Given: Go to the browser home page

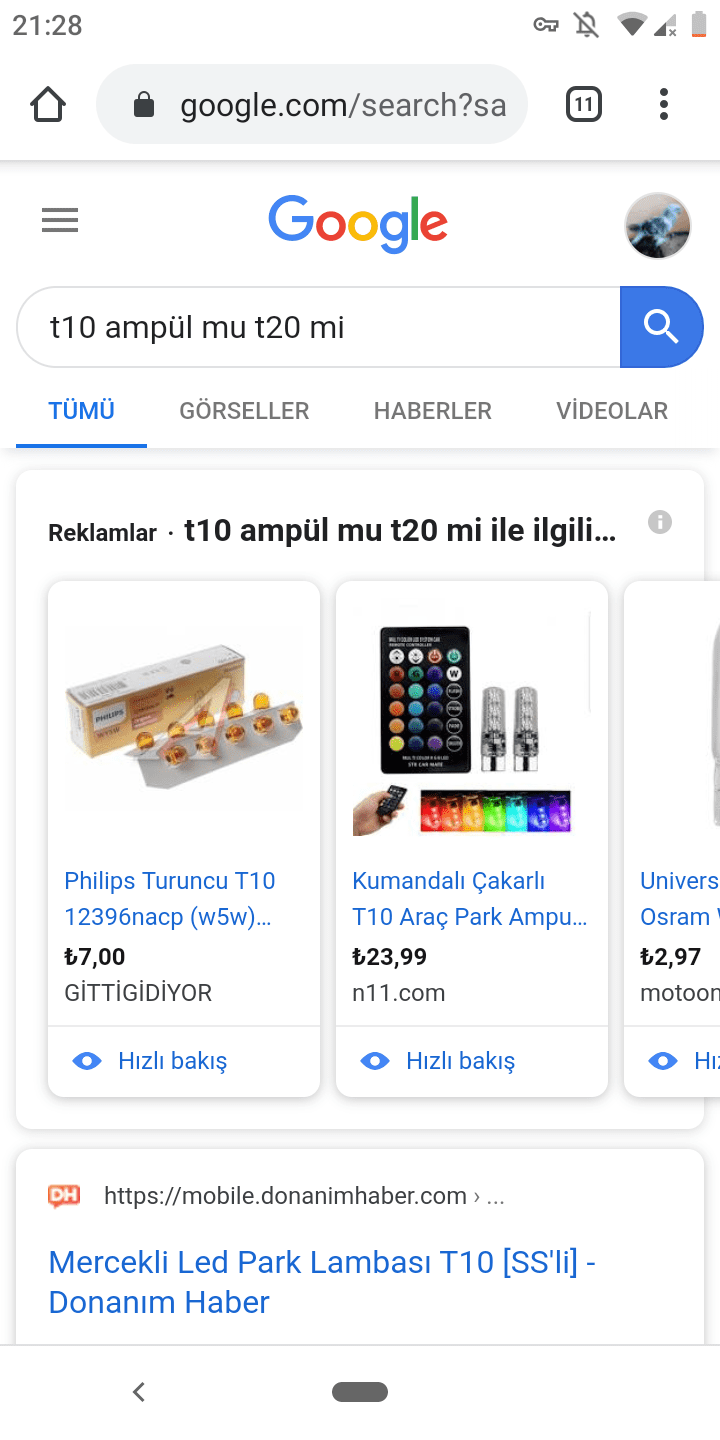Looking at the screenshot, I should click(48, 105).
